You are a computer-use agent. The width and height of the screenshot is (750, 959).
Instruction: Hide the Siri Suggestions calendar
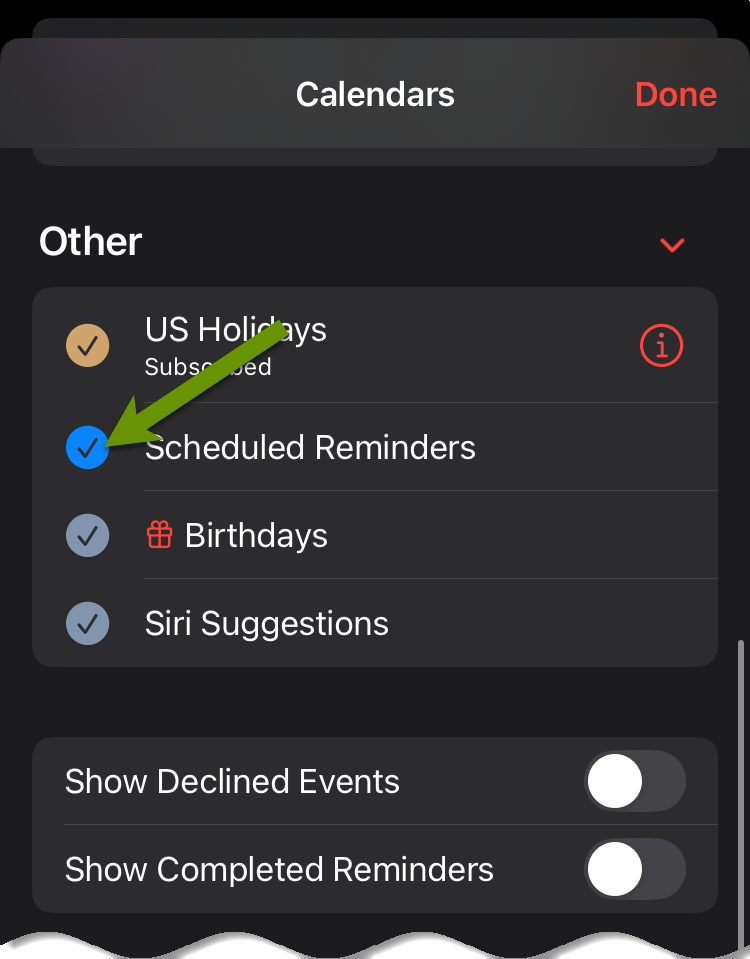[x=88, y=624]
